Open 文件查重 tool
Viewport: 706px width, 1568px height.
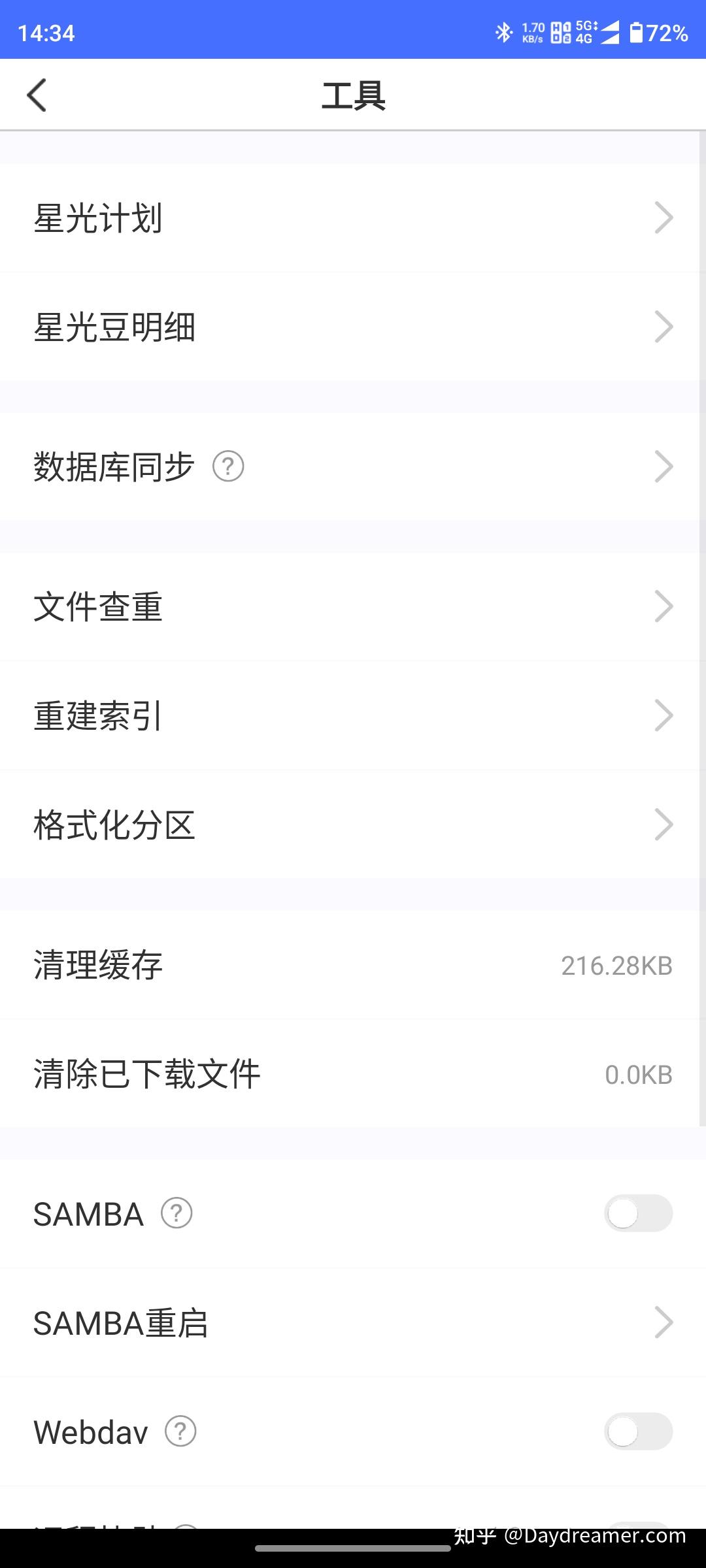point(353,607)
